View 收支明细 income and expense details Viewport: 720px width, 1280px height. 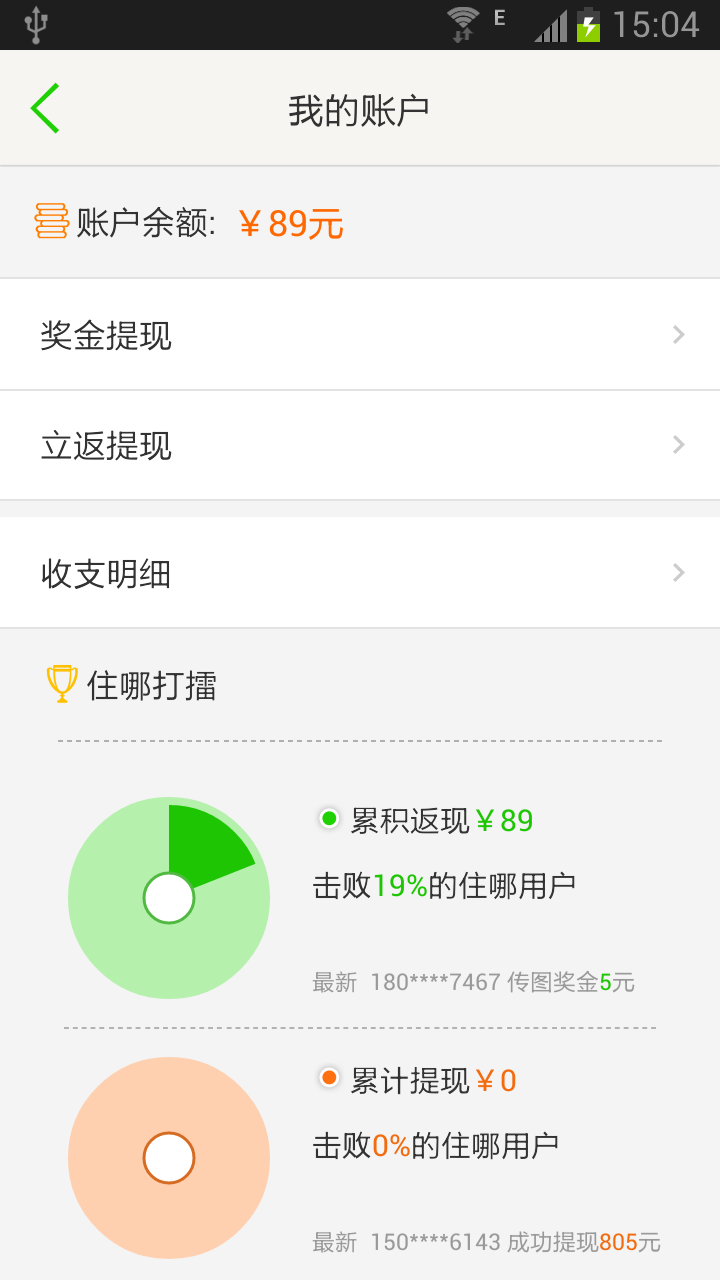[360, 573]
